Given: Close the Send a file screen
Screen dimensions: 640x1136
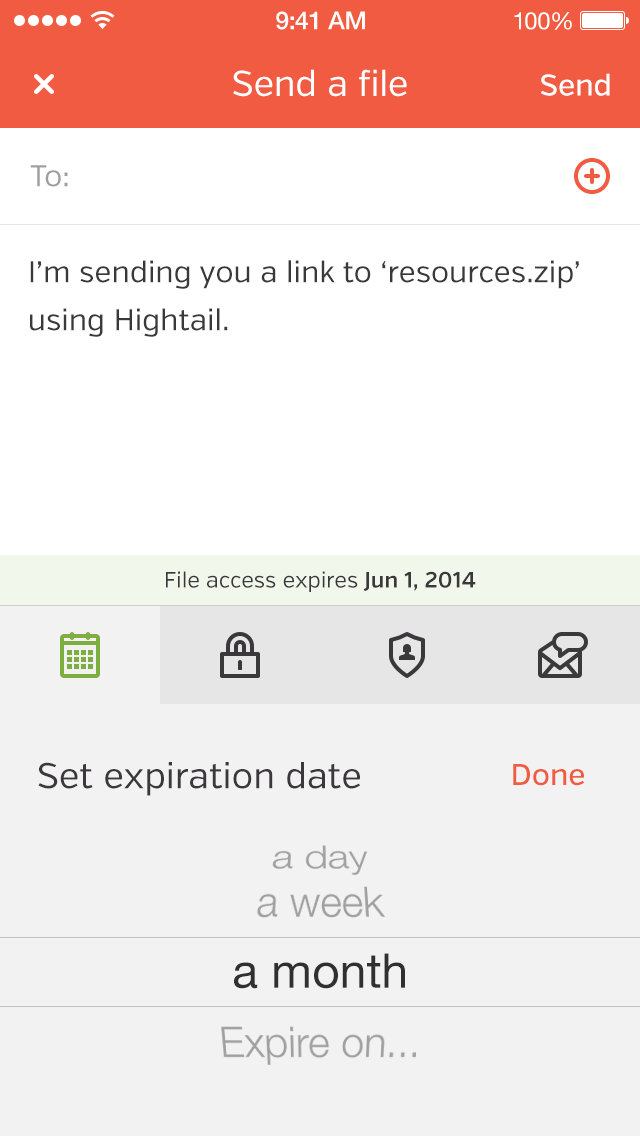Looking at the screenshot, I should [x=44, y=84].
